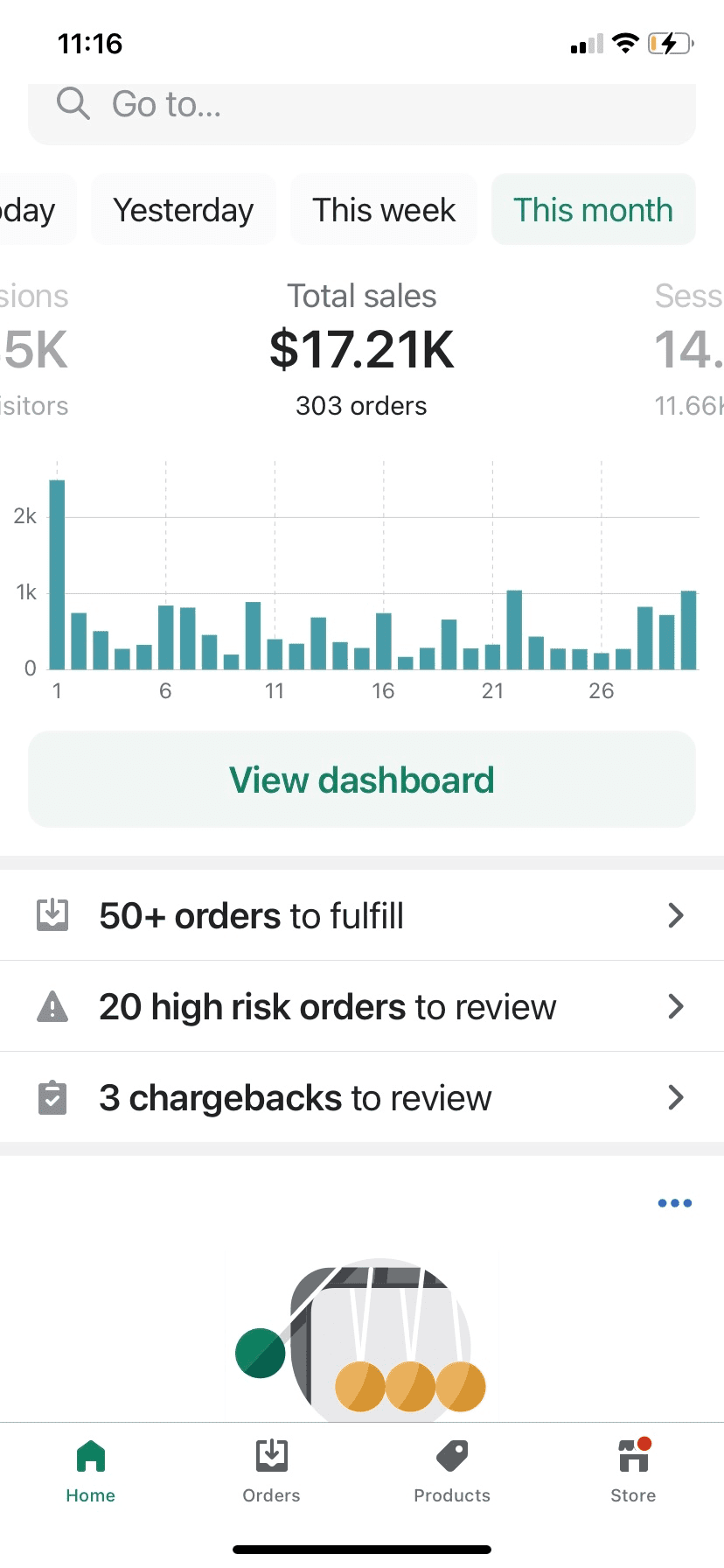
Task: Switch to the Orders tab
Action: pyautogui.click(x=272, y=1472)
